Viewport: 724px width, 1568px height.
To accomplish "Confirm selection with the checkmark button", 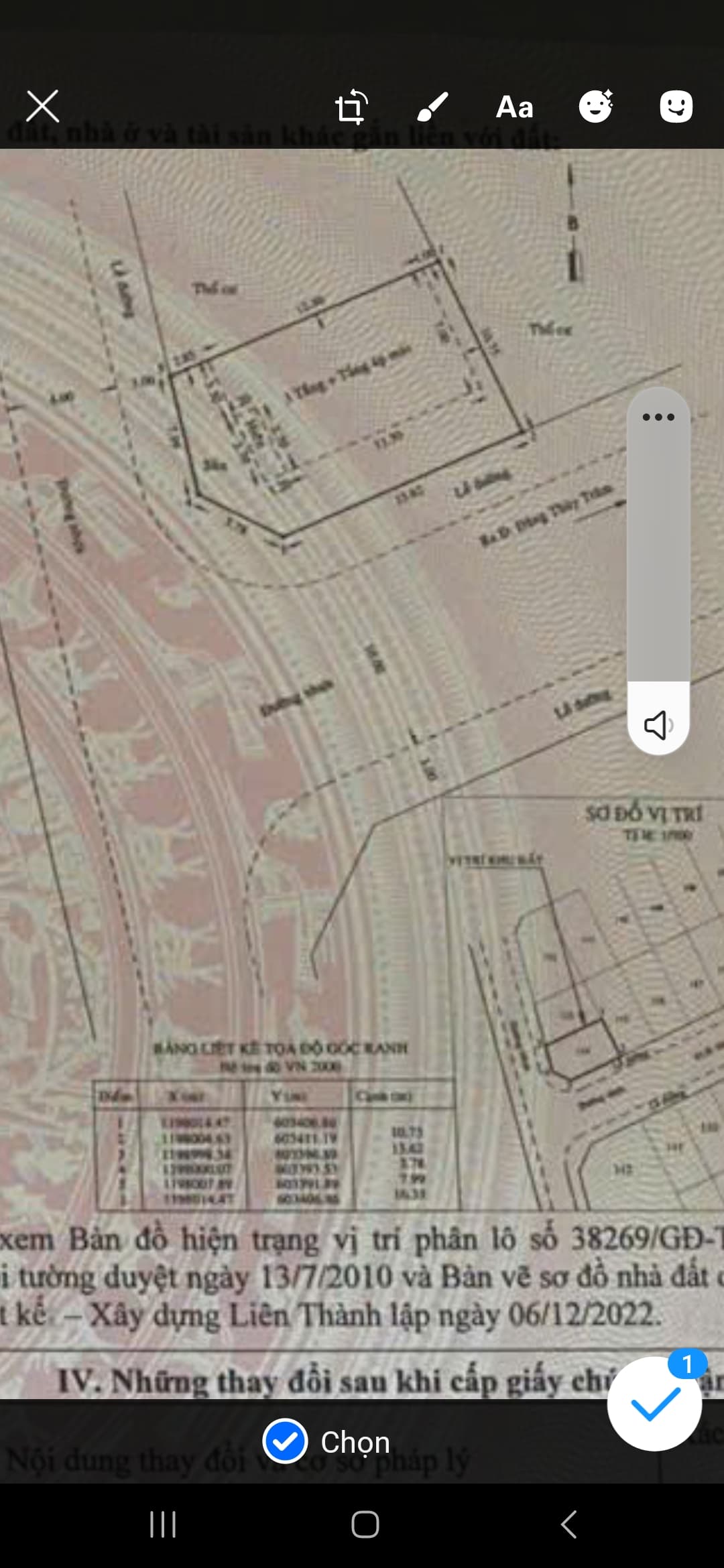I will pos(654,1404).
